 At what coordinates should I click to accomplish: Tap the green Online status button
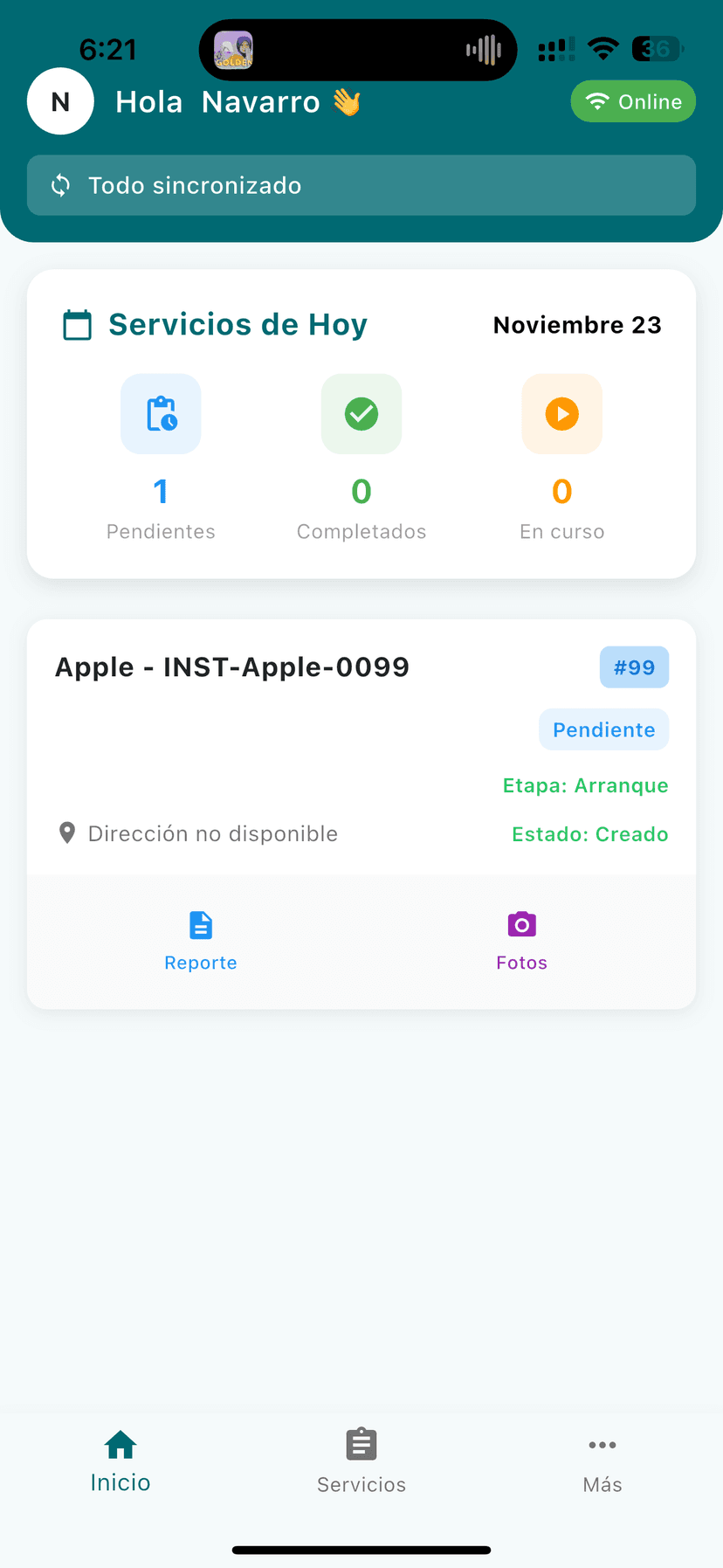pyautogui.click(x=633, y=100)
